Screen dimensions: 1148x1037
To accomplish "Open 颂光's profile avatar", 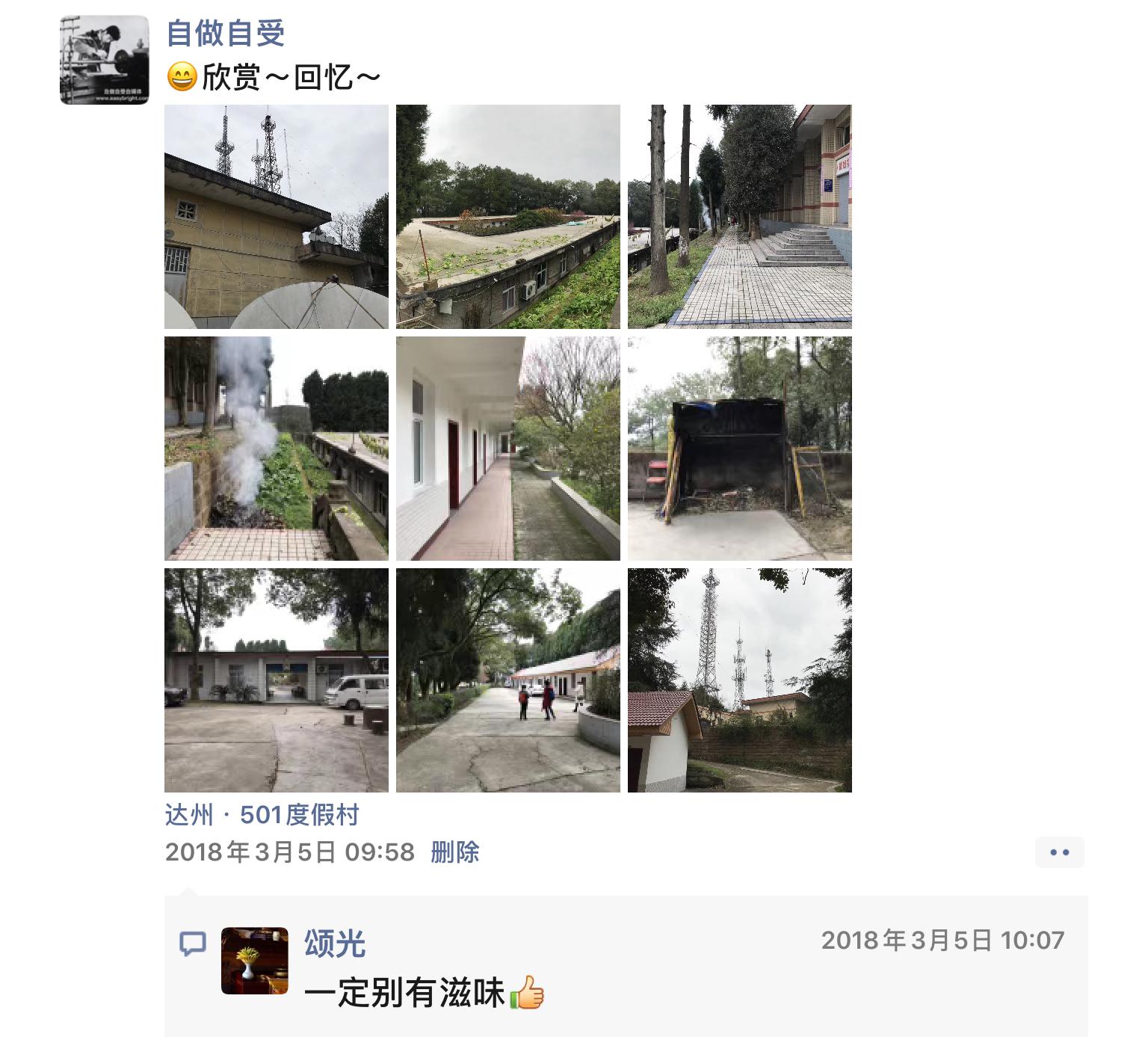I will (254, 961).
